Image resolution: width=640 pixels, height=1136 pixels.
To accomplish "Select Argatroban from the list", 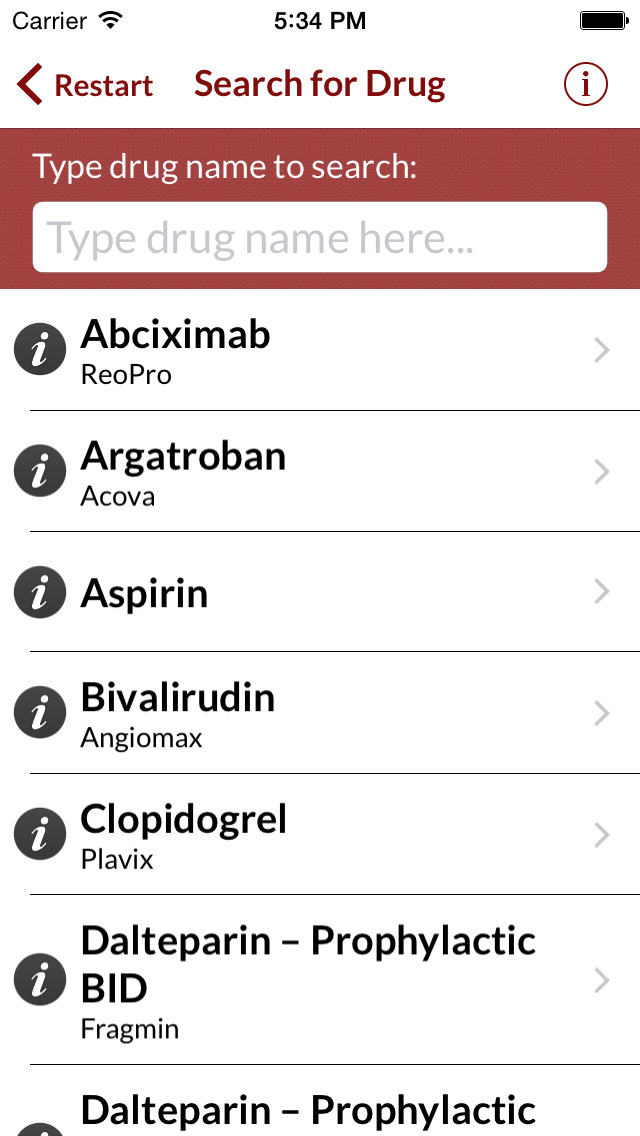I will [320, 471].
